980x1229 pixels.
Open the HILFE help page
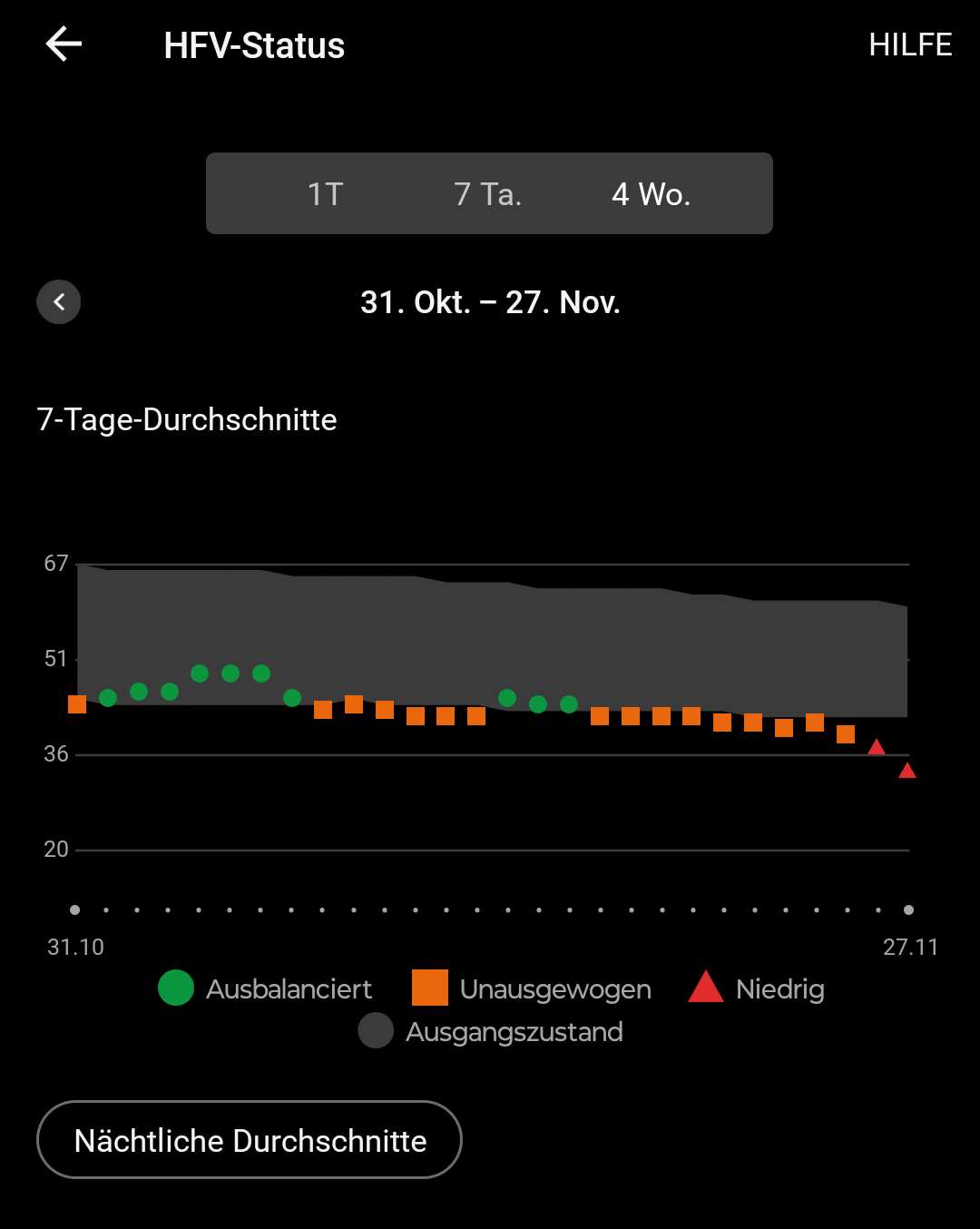909,44
